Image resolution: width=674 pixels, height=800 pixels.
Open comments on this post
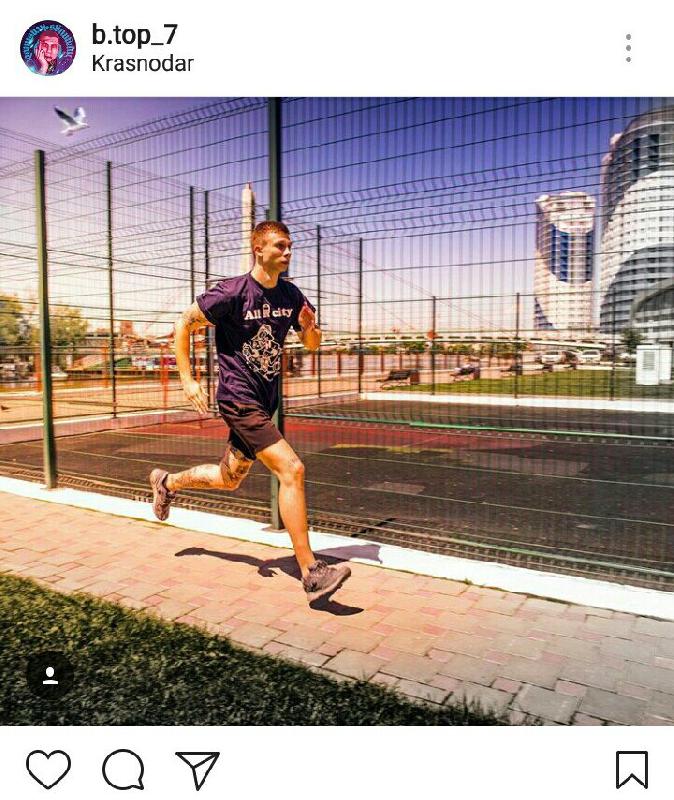tap(123, 769)
